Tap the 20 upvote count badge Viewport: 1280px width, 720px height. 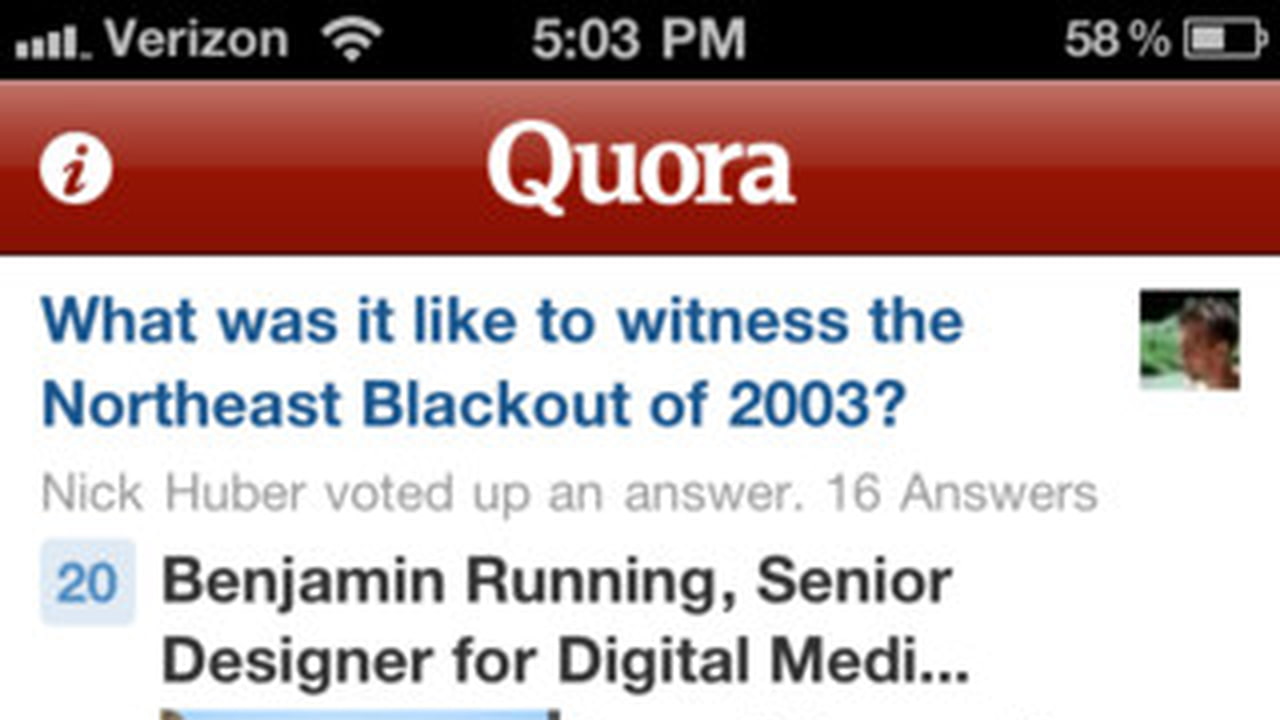(87, 583)
